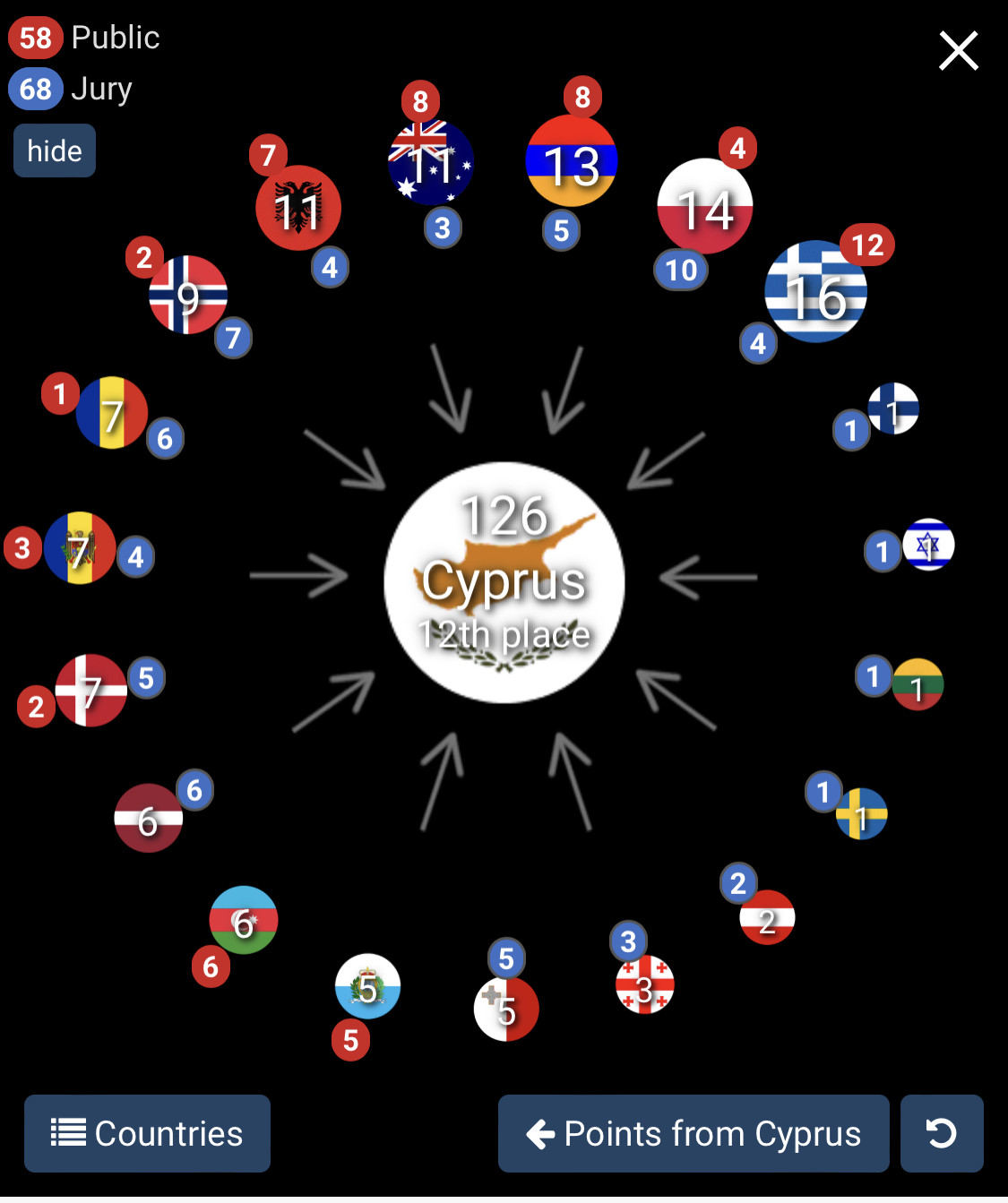Tap the reset refresh arrow button
Viewport: 1008px width, 1203px height.
tap(941, 1133)
